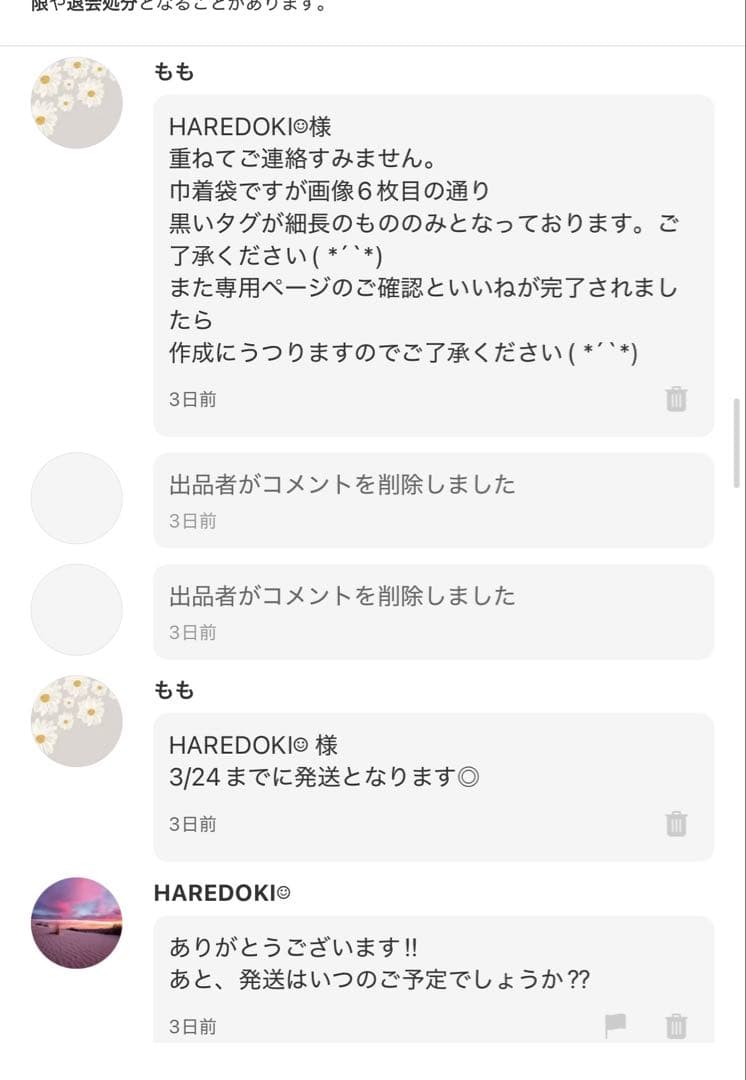Click the warning text about 退会処分 at top
The height and width of the screenshot is (1080, 746).
[x=170, y=5]
